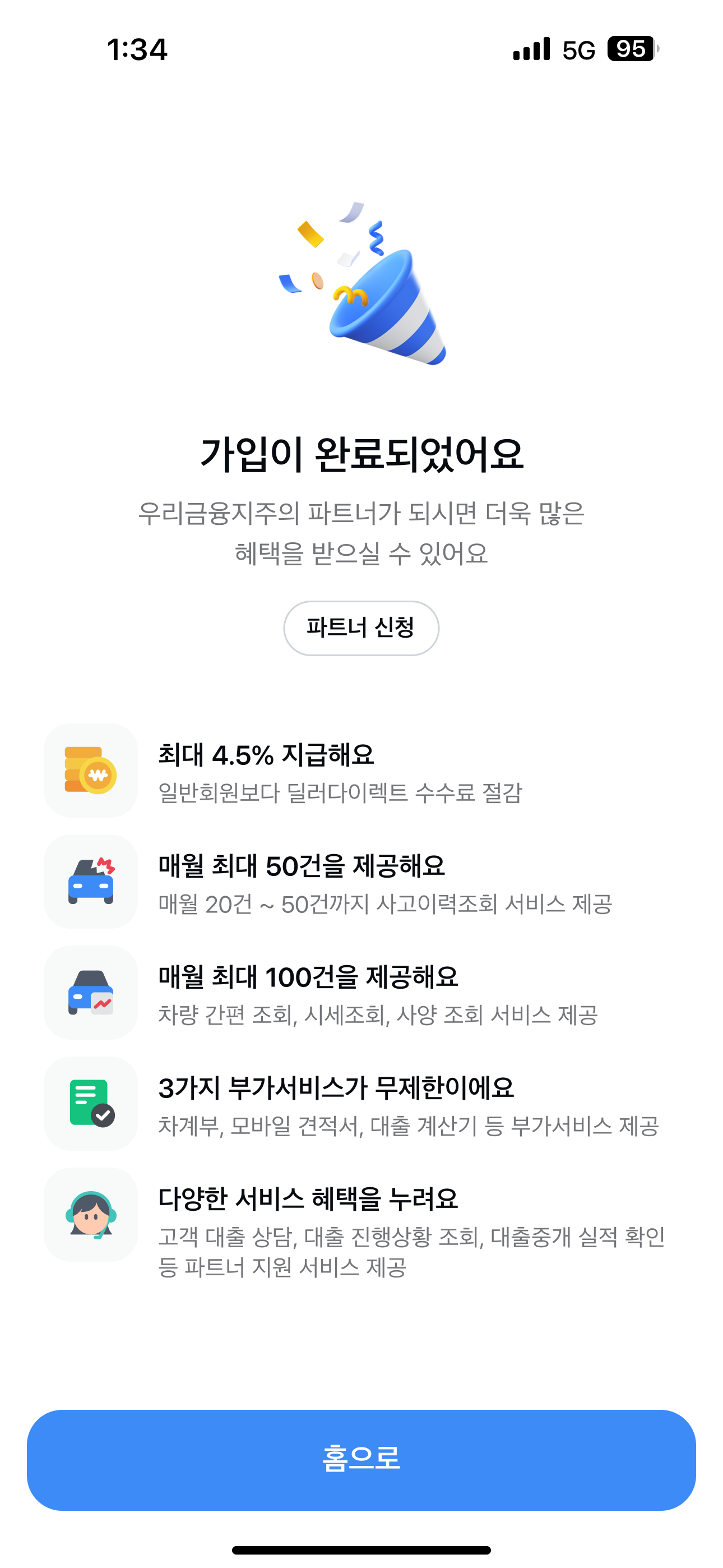The image size is (723, 1568).
Task: Tap the car price inquiry icon
Action: coord(90,992)
